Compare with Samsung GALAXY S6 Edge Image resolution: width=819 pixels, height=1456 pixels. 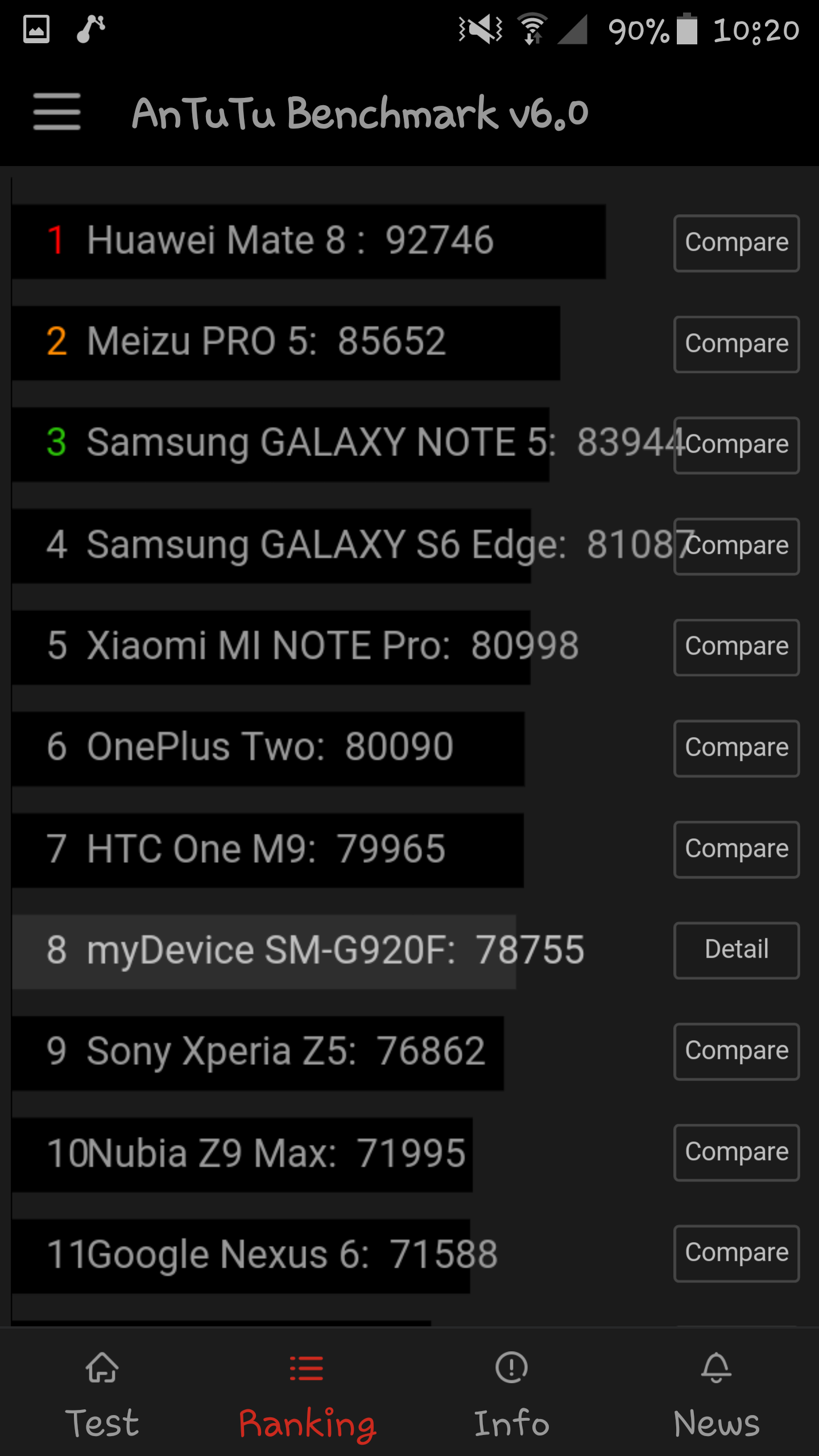[x=737, y=547]
